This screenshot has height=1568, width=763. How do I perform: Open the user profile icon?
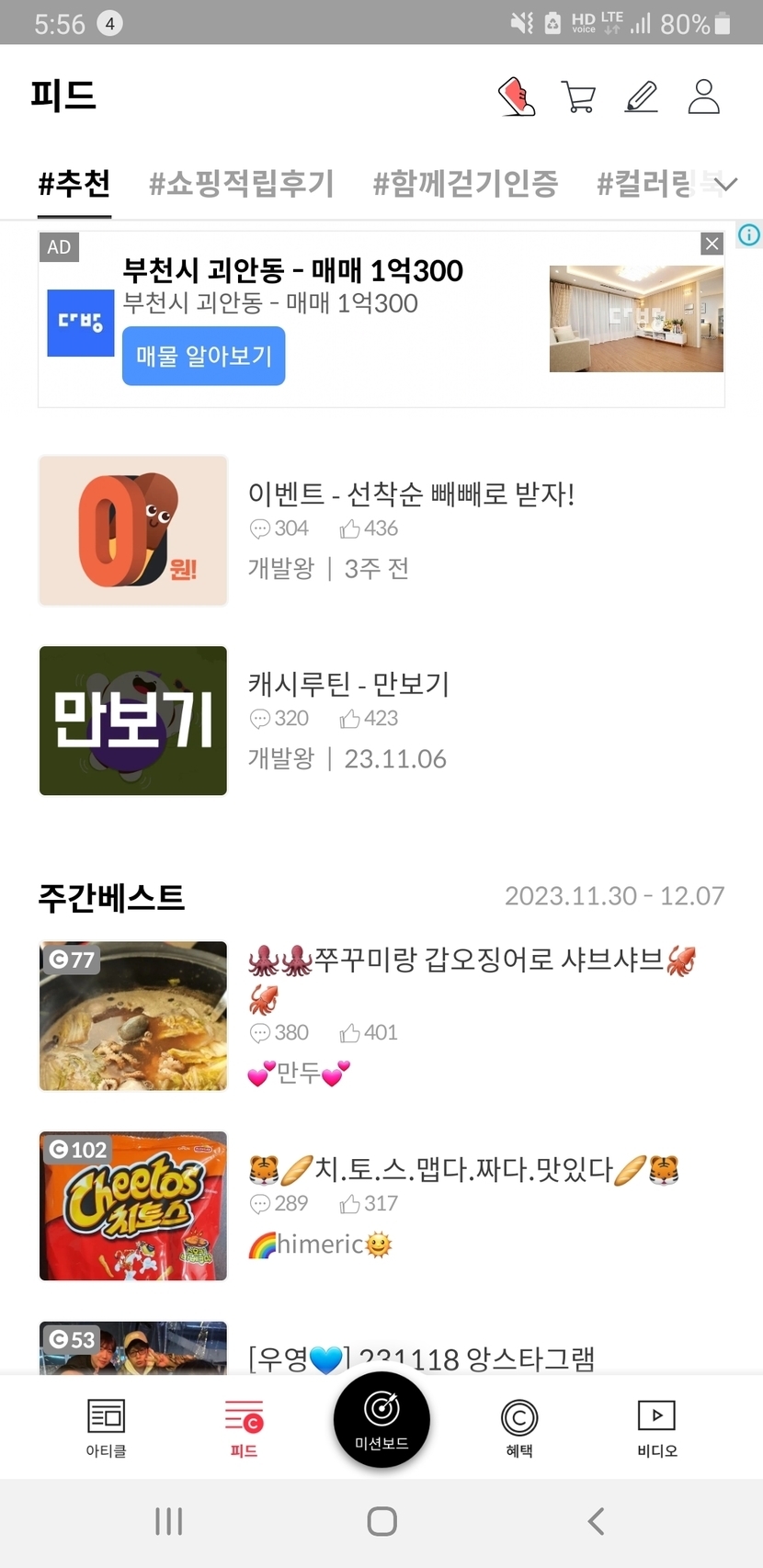[x=703, y=97]
